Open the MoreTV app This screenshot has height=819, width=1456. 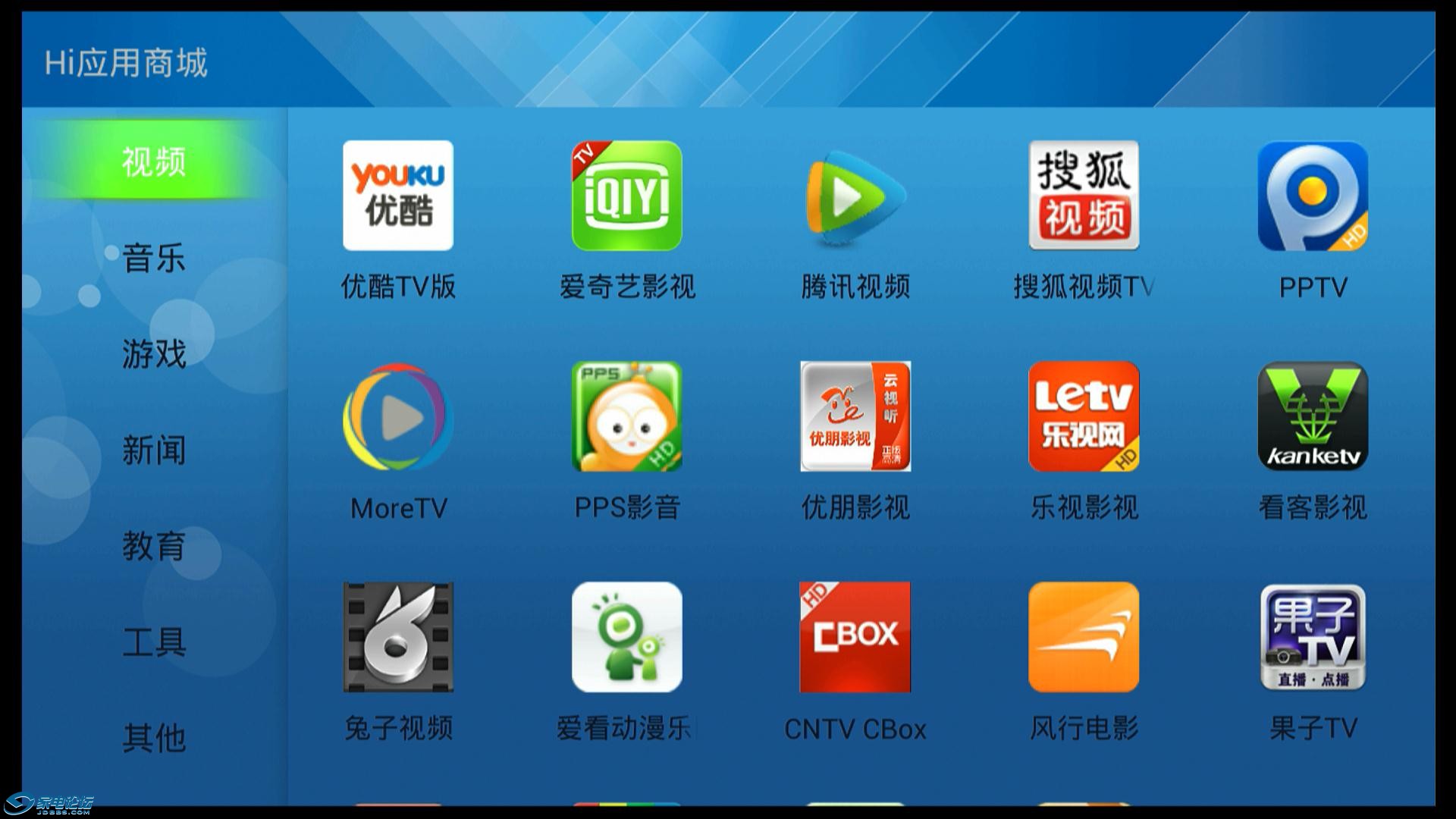coord(398,416)
